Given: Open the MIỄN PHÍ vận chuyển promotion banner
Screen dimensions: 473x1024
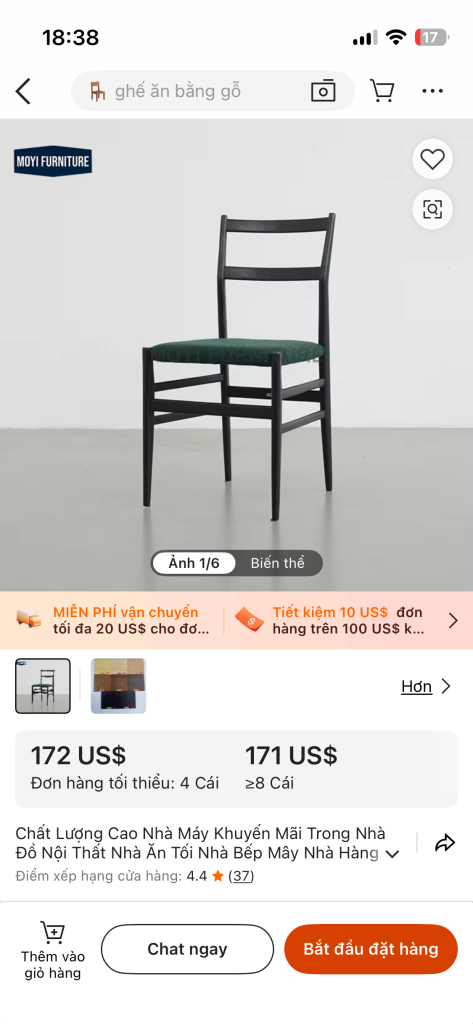Looking at the screenshot, I should (114, 620).
